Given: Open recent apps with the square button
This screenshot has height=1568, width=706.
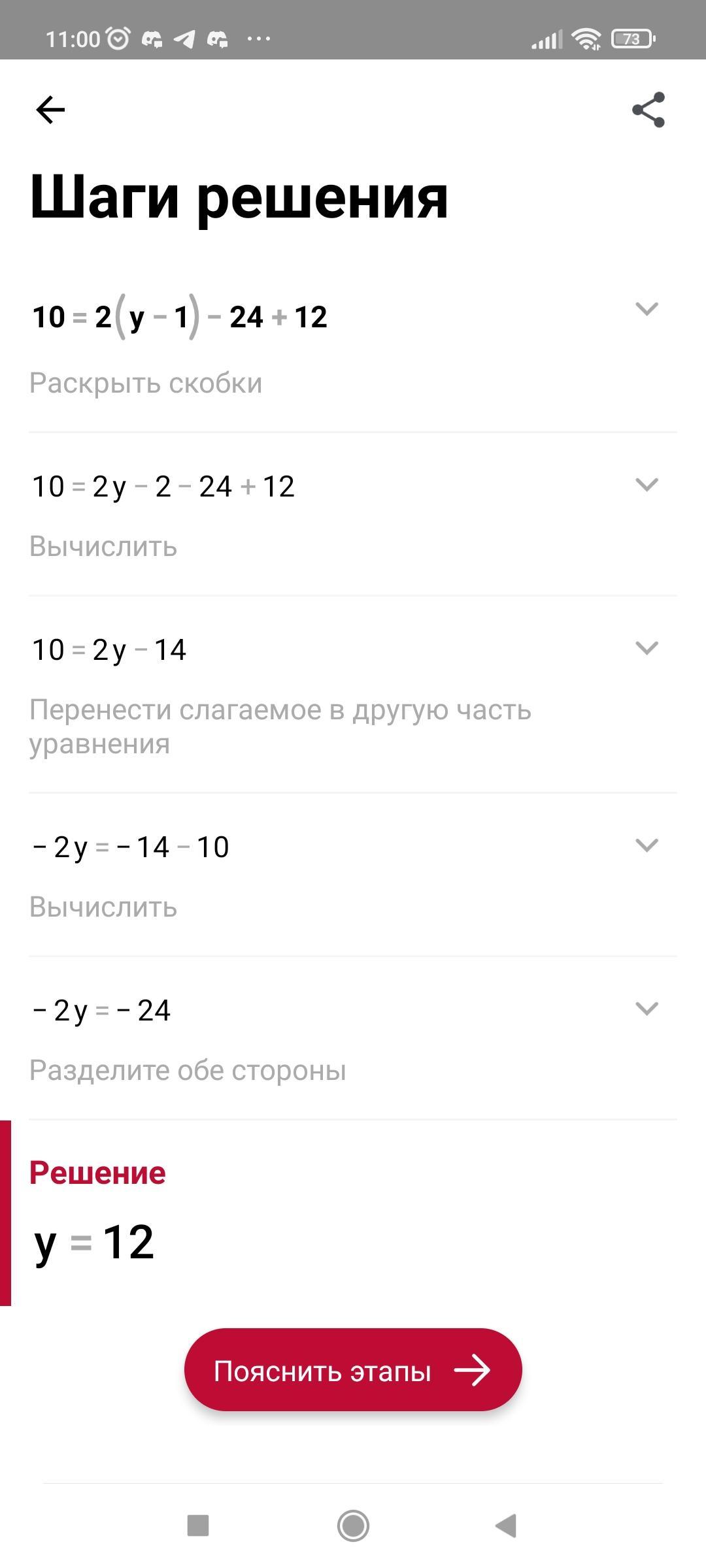Looking at the screenshot, I should 198,1526.
